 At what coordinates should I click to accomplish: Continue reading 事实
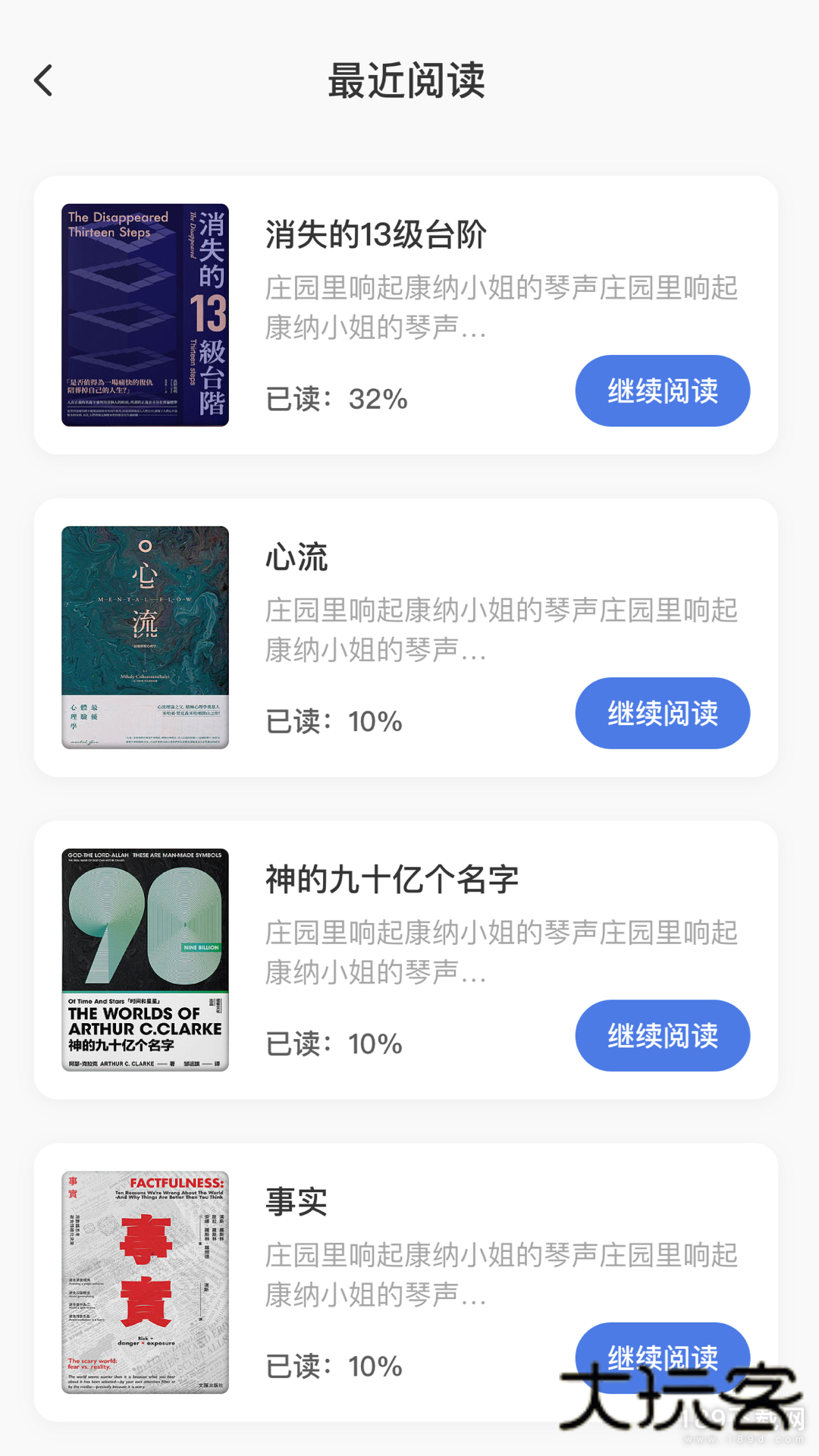(662, 1357)
